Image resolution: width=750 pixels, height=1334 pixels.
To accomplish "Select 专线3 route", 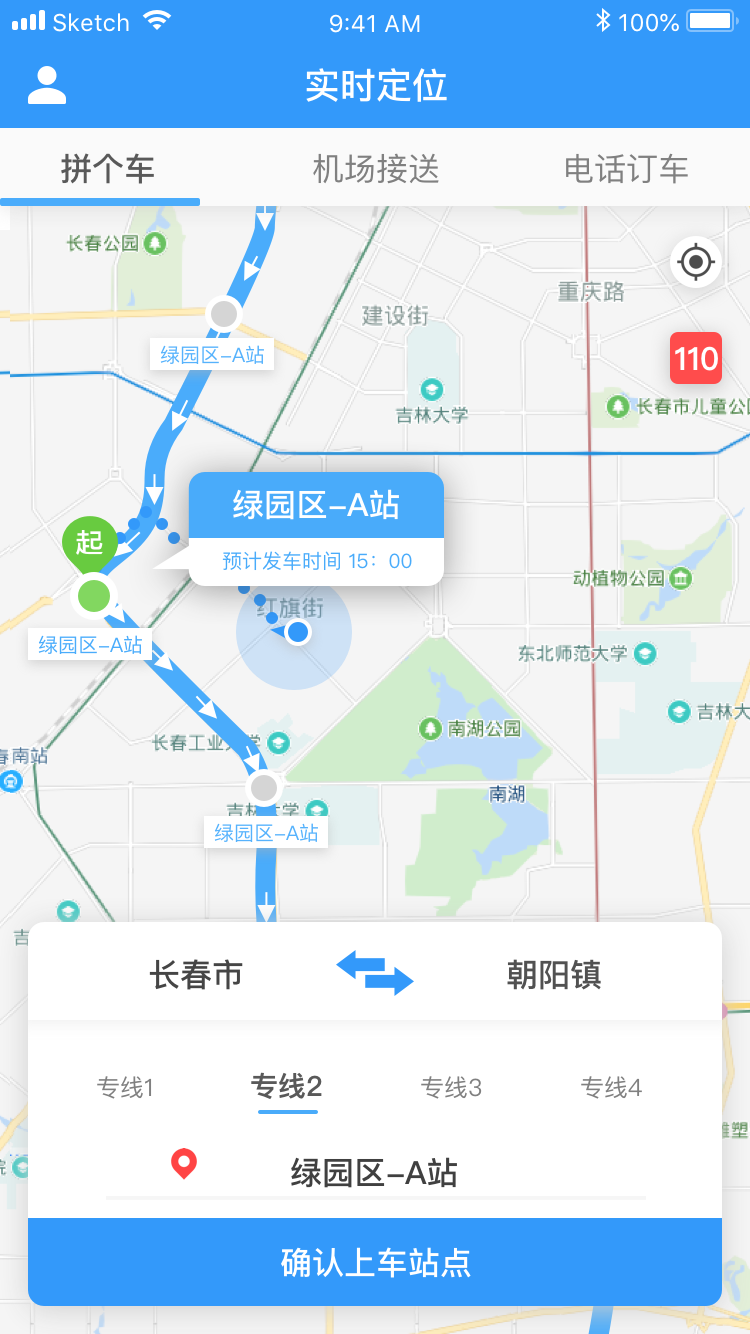I will coord(451,1087).
